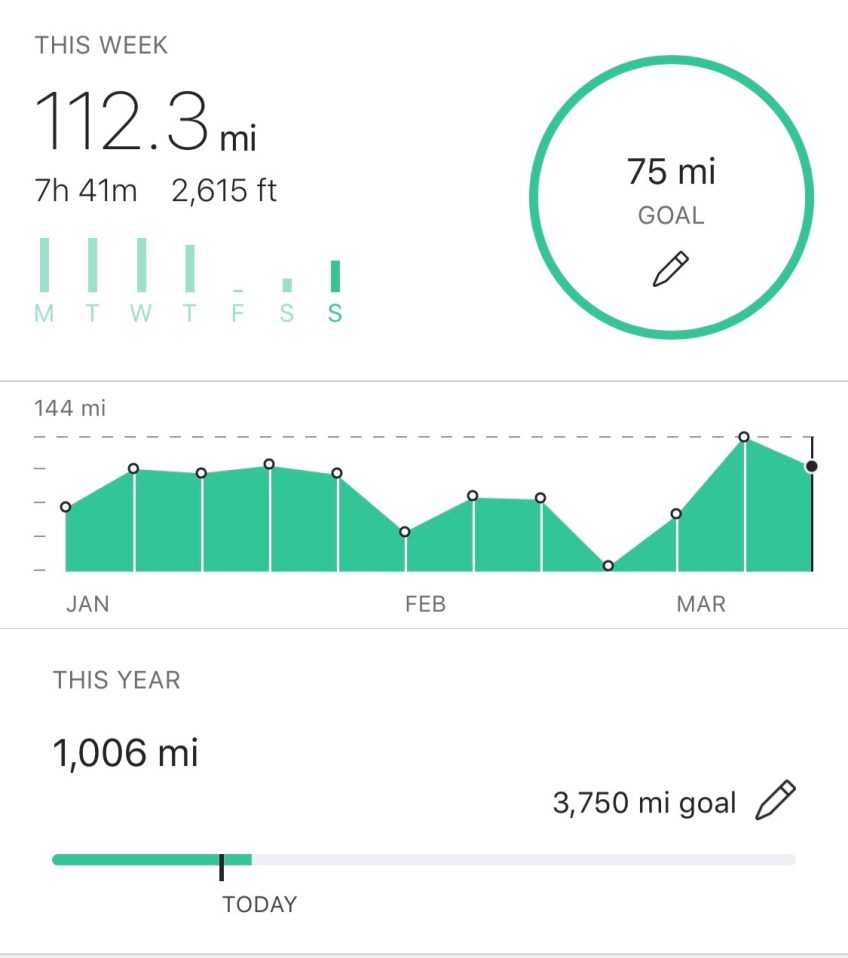Select the 144 mi peak week point
Screen dimensions: 848x958
pos(744,437)
